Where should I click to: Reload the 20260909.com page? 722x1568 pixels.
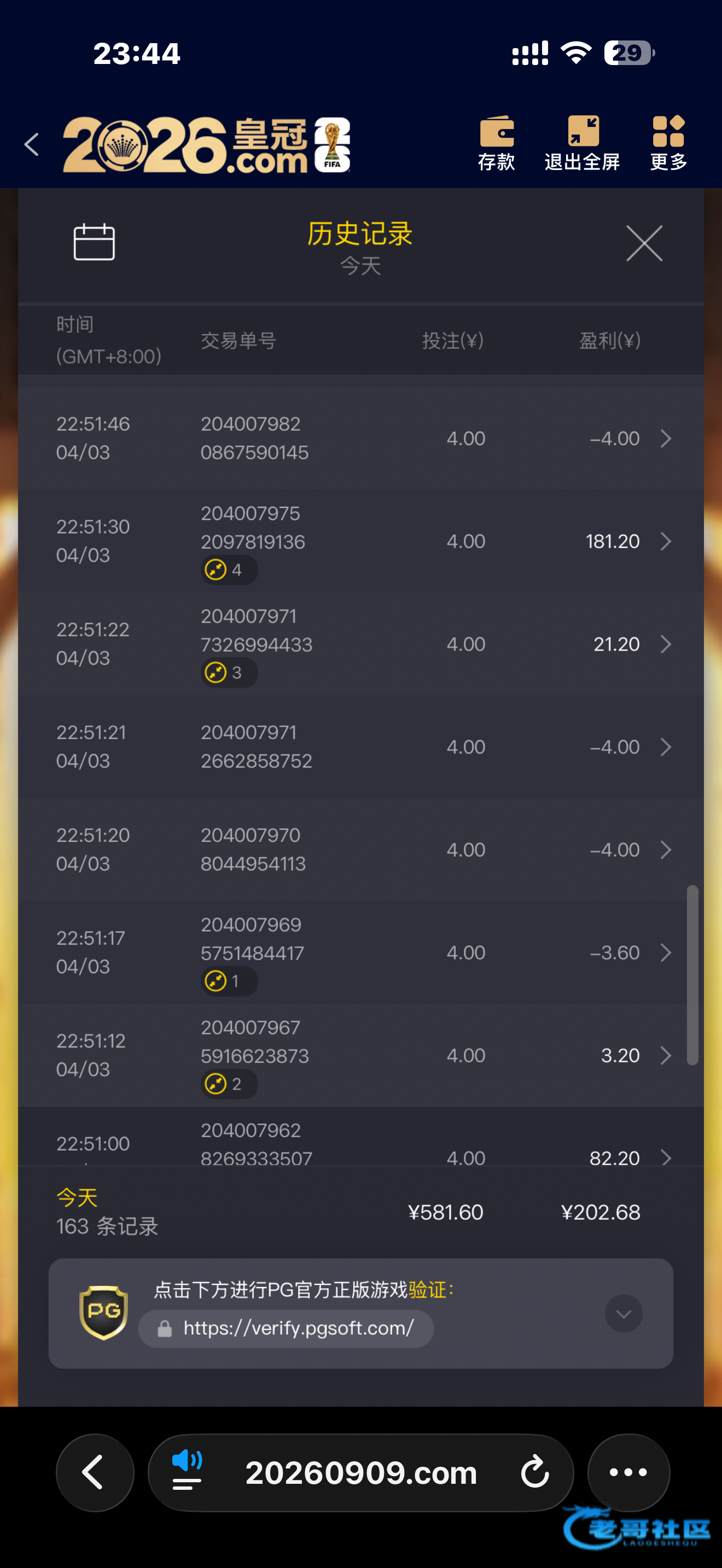(x=535, y=1473)
